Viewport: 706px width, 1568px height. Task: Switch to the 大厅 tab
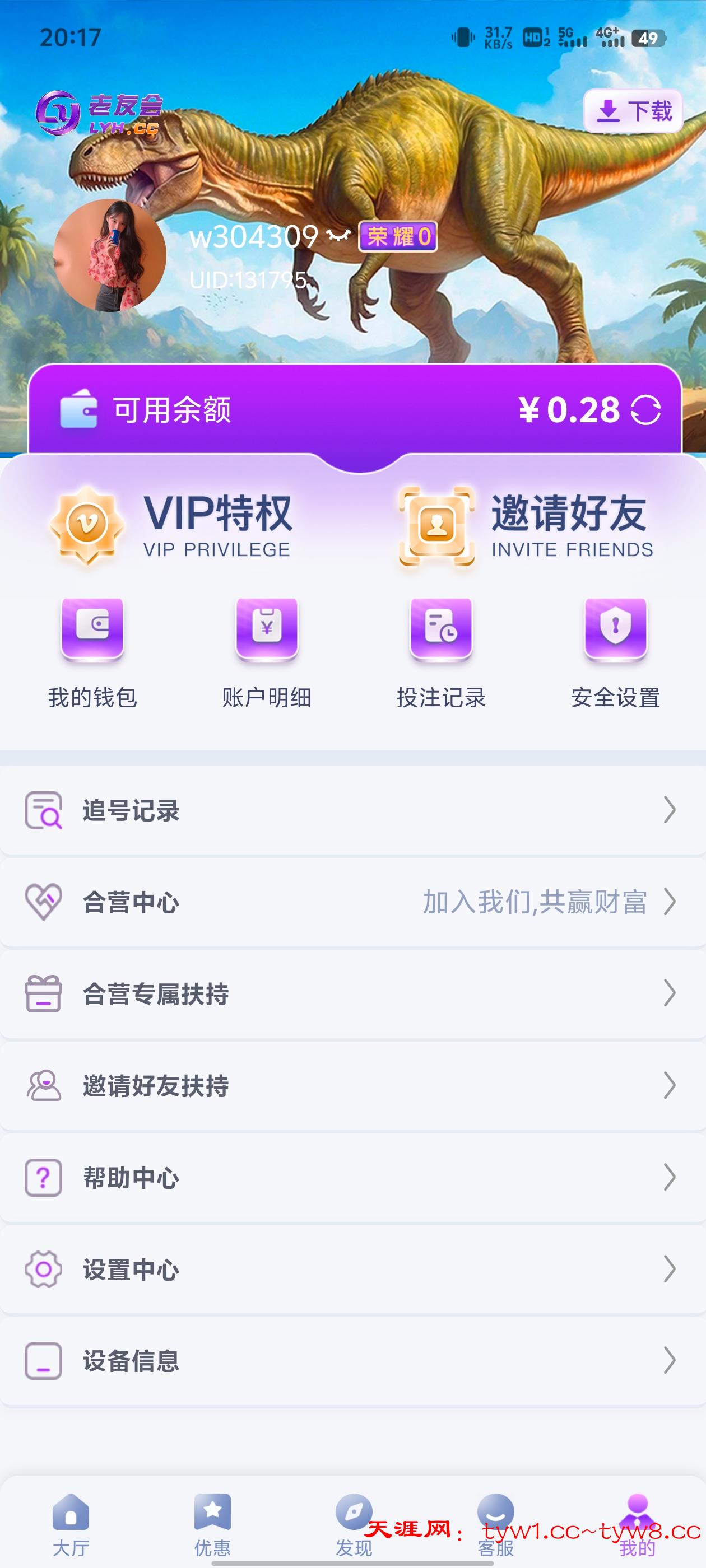tap(71, 1524)
